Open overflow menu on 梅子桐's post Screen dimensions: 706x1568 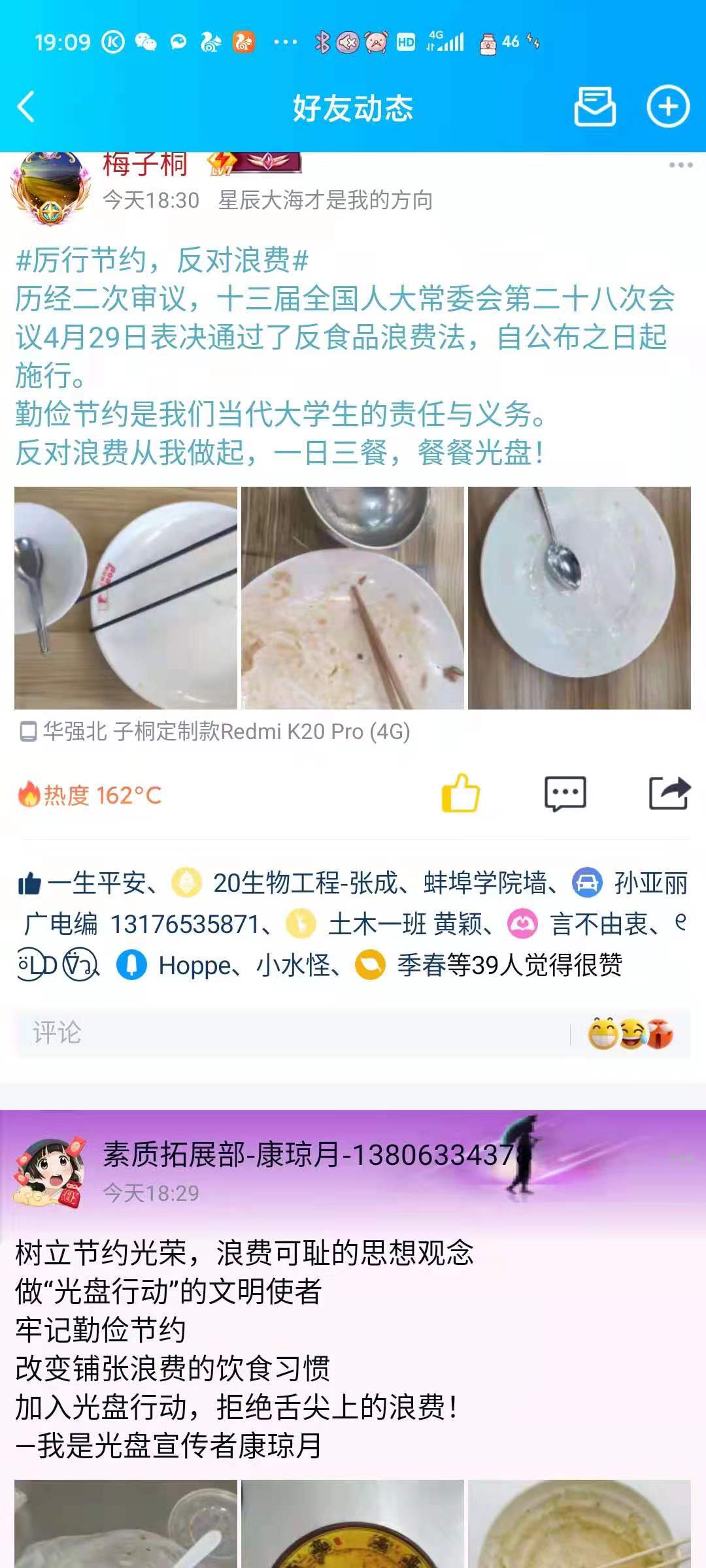[x=681, y=165]
